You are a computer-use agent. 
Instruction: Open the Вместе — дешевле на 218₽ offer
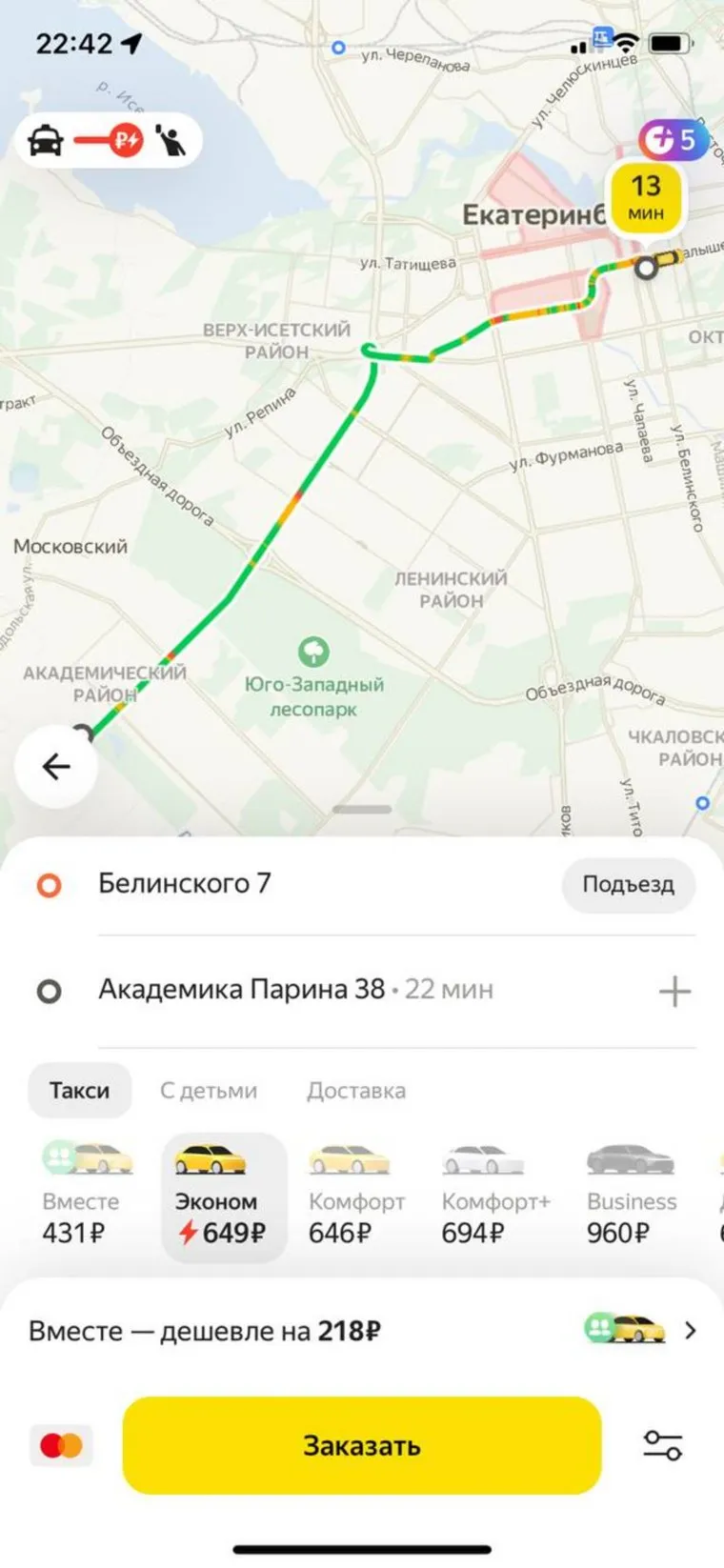coord(362,1330)
